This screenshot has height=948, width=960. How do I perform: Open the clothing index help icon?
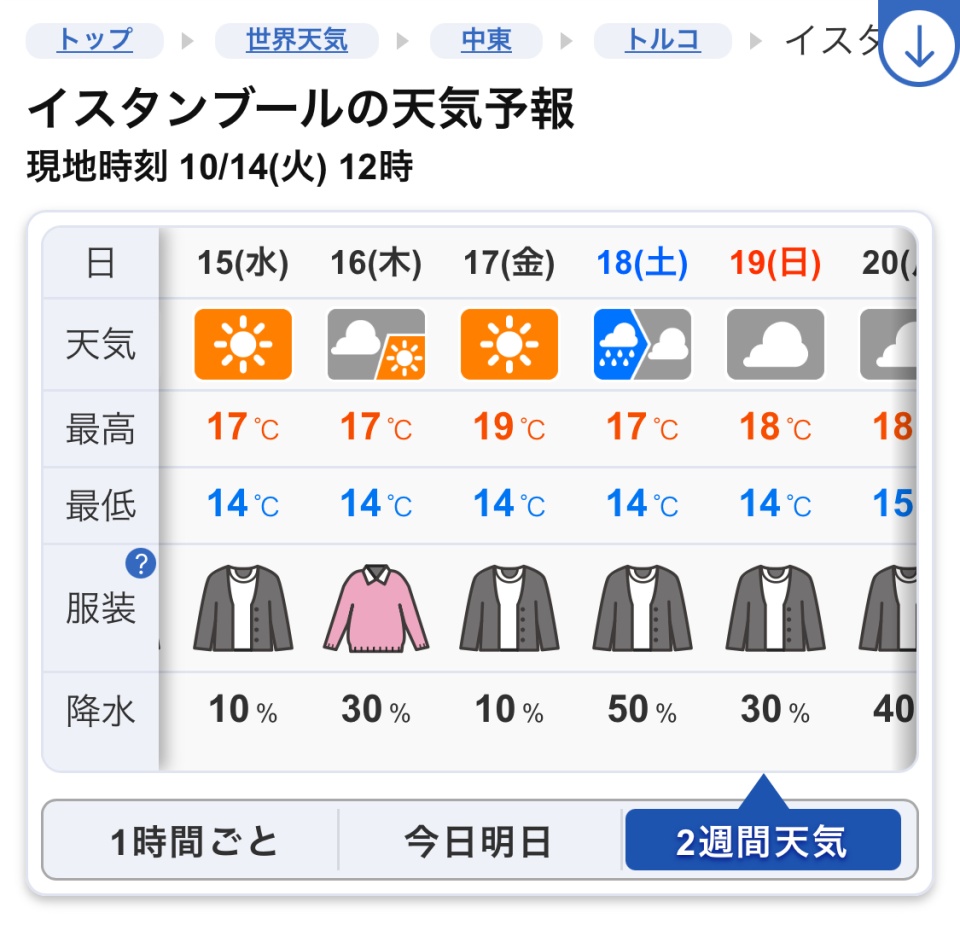(141, 564)
